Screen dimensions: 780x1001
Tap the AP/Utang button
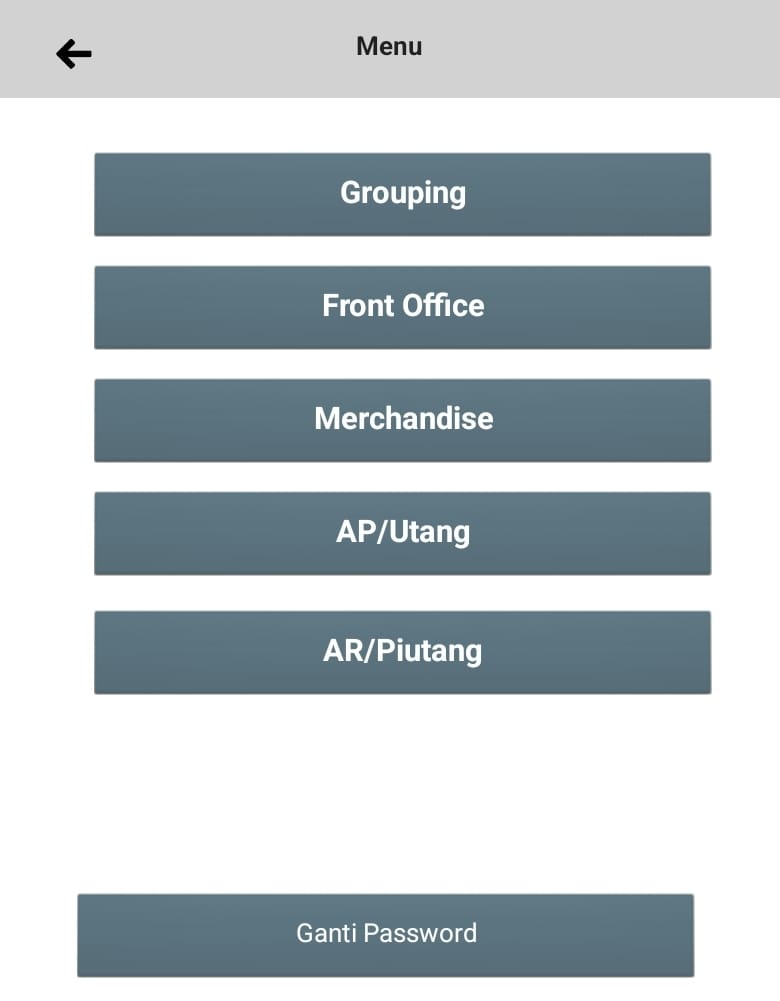tap(403, 534)
